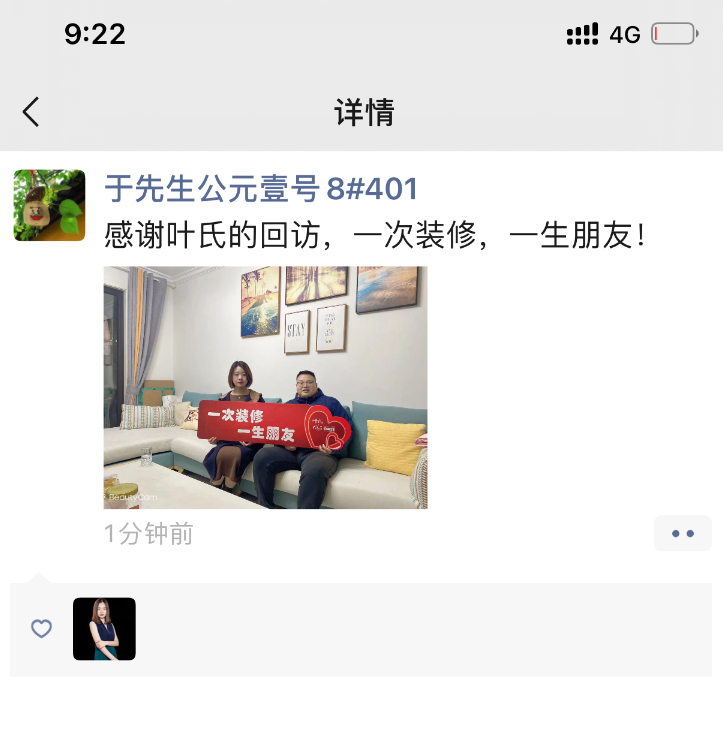Open 于先生公元壹号 8#401's profile picture

click(x=49, y=205)
